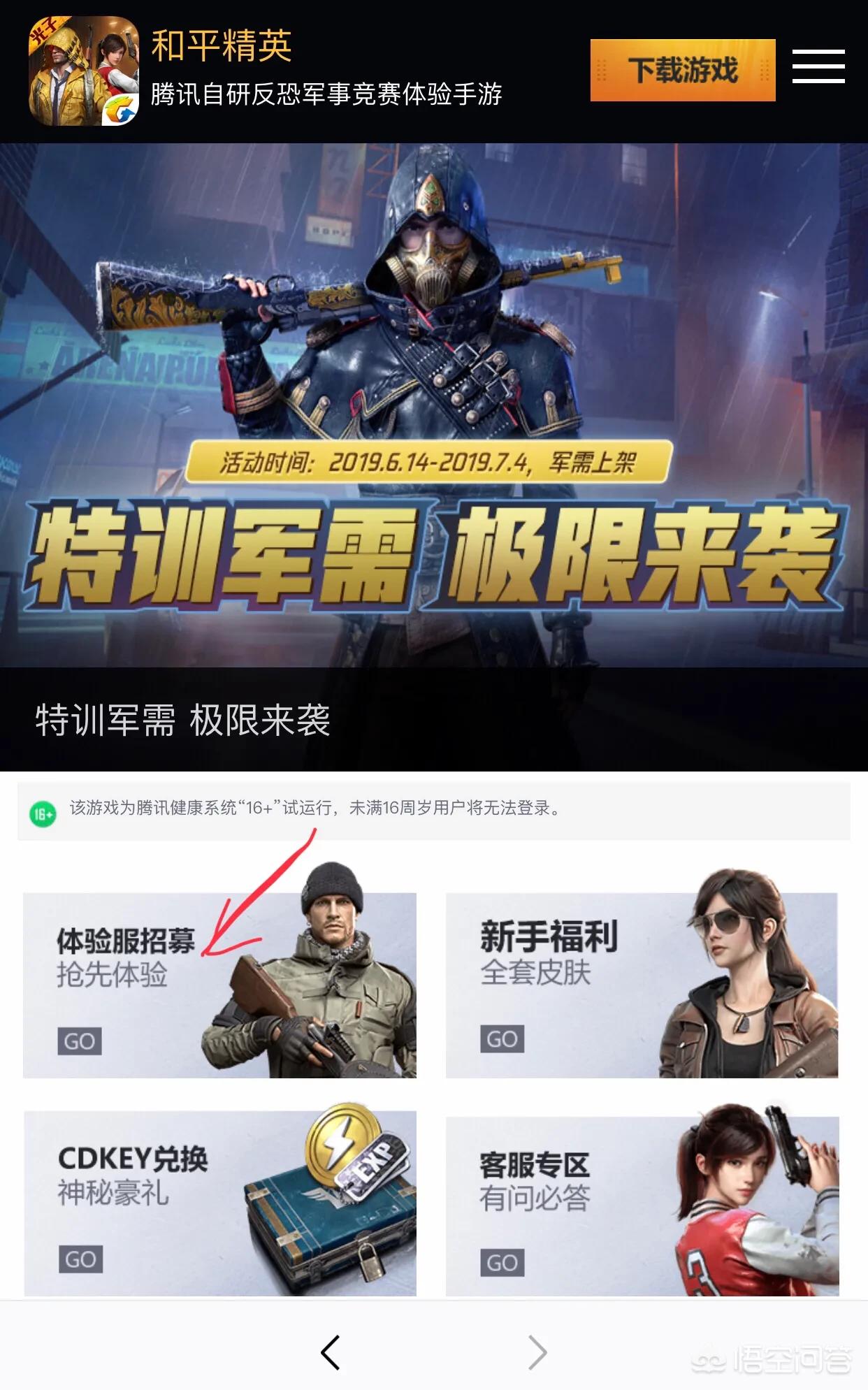Go back with browser back arrow

[330, 1352]
